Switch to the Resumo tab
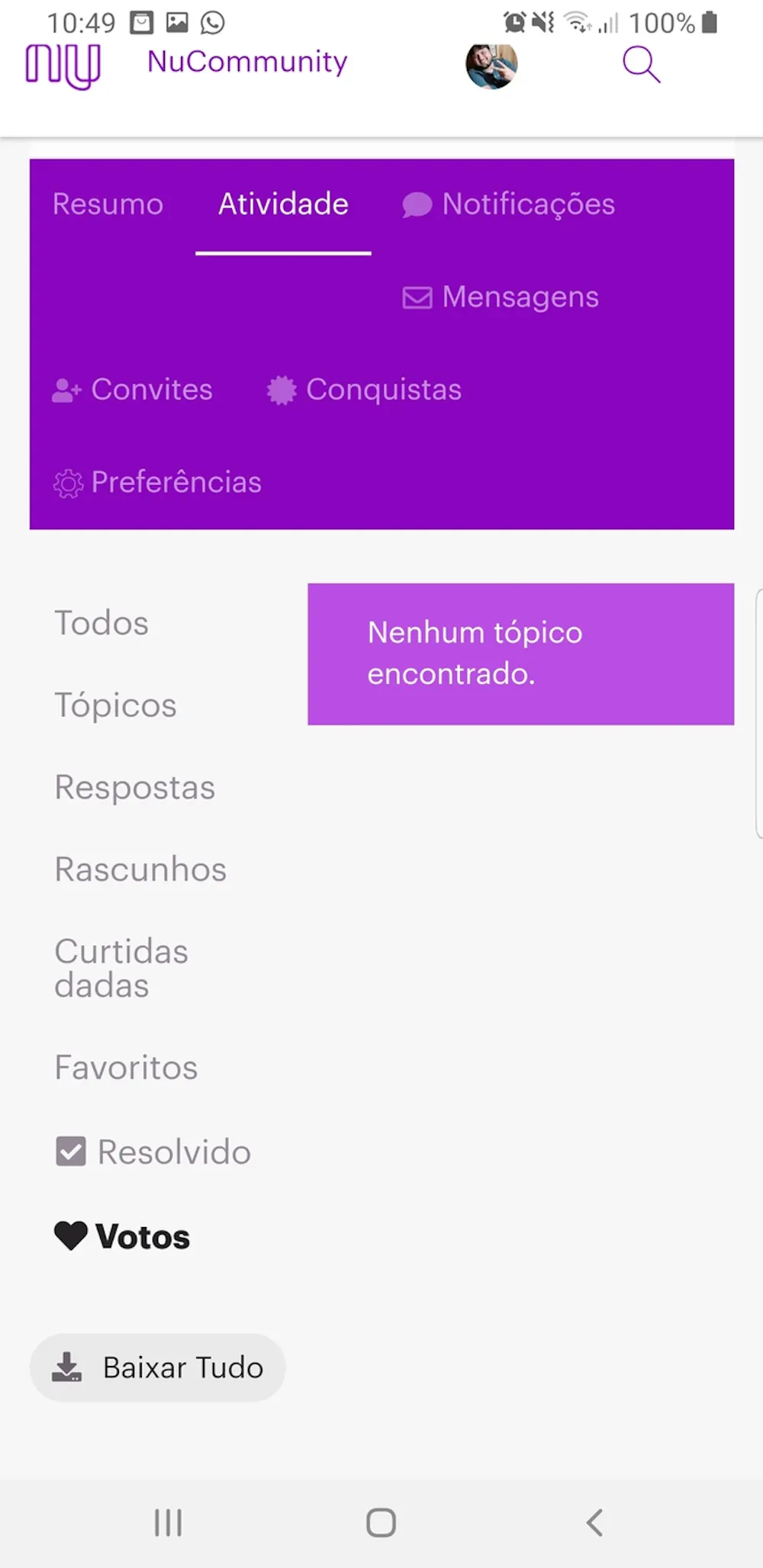Image resolution: width=763 pixels, height=1568 pixels. (x=108, y=204)
